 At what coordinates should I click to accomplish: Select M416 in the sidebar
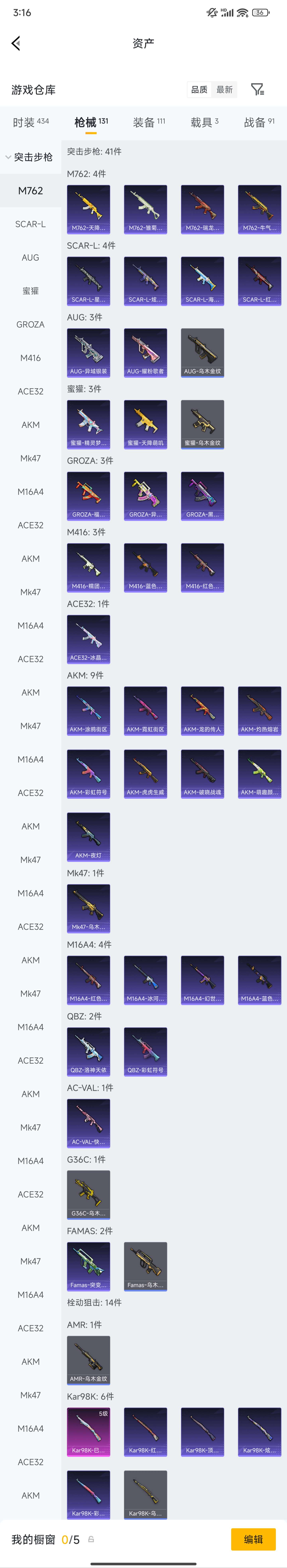[30, 358]
